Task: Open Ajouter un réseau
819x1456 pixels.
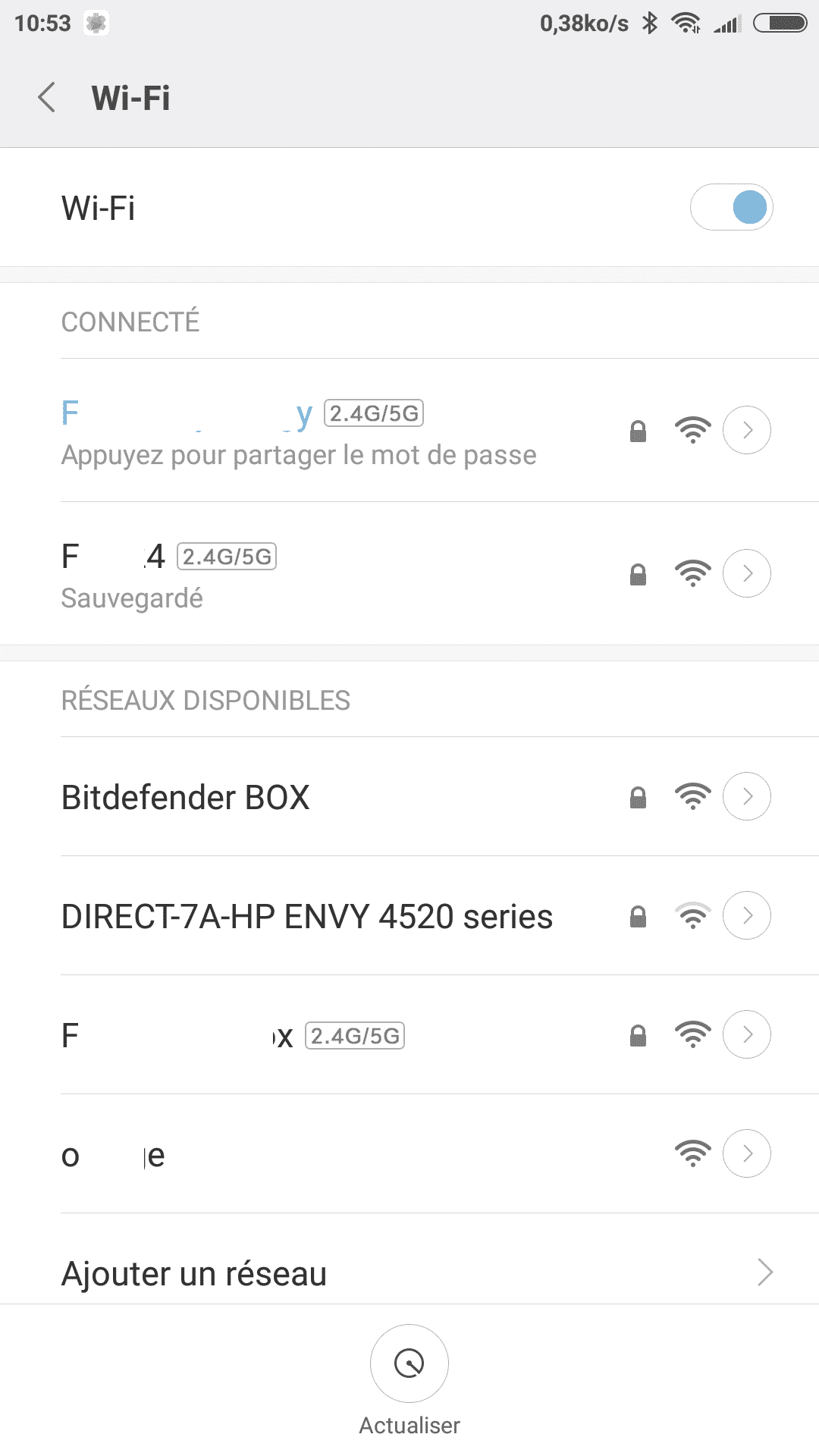Action: tap(409, 1272)
